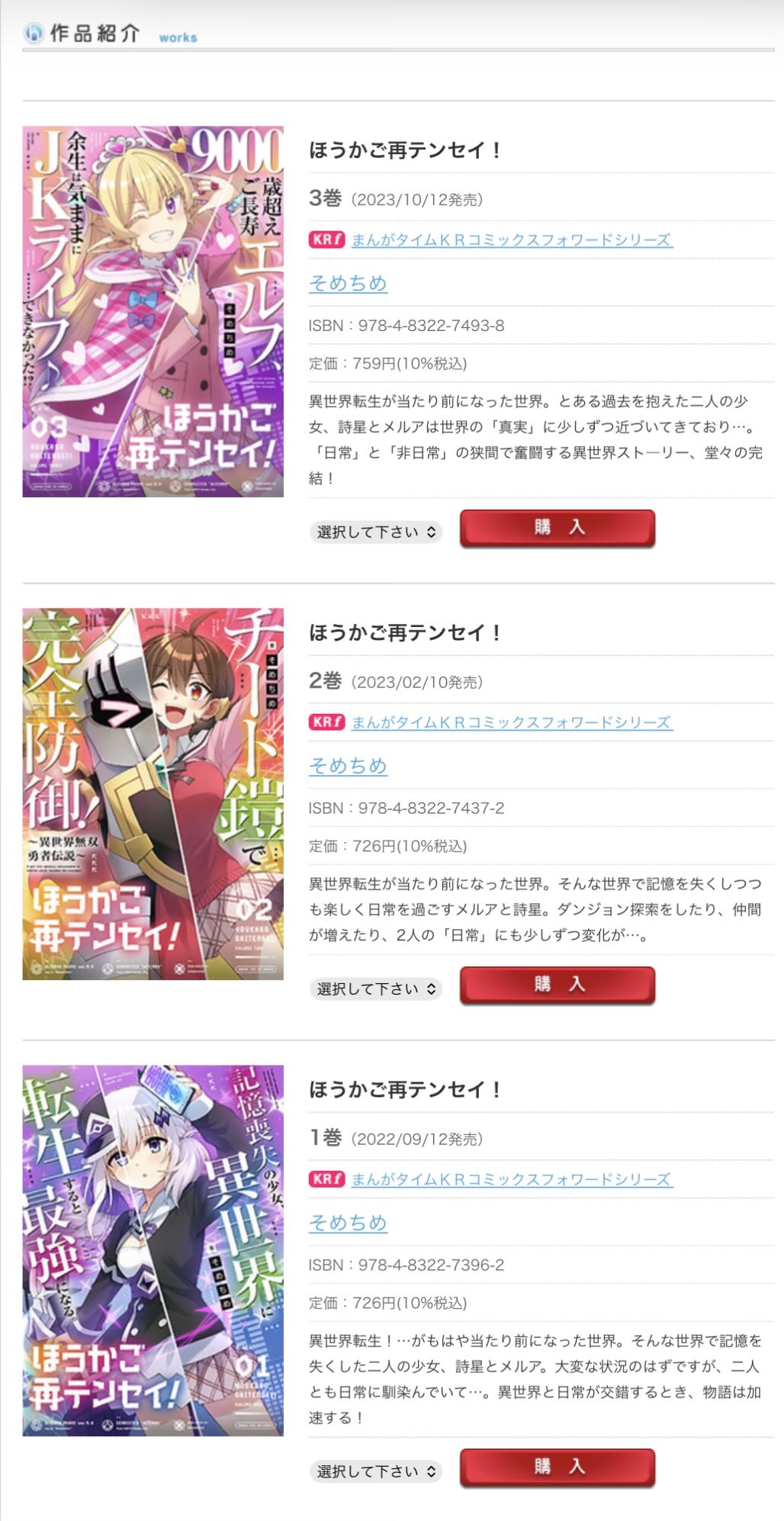This screenshot has height=1521, width=784.
Task: Expand the store dropdown for volume 2
Action: tap(376, 989)
